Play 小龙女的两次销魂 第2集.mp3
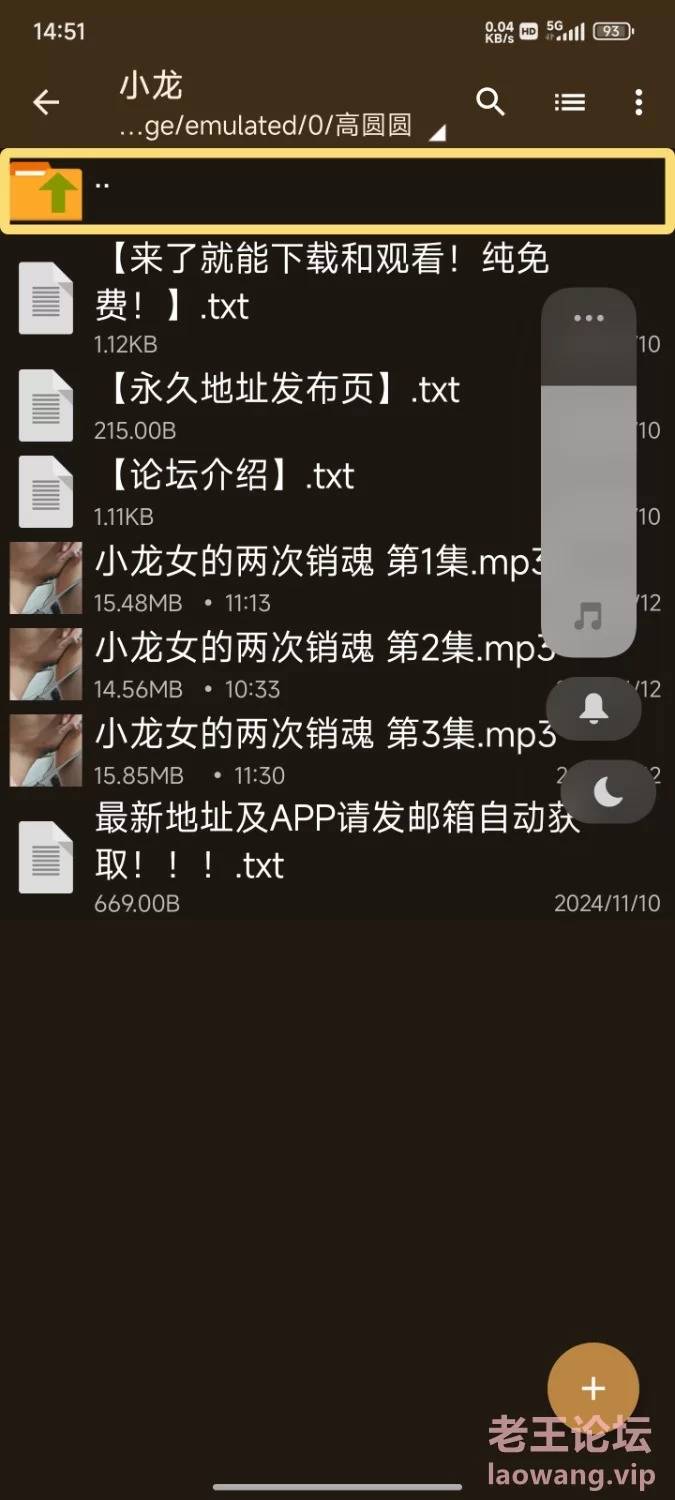 [x=337, y=664]
